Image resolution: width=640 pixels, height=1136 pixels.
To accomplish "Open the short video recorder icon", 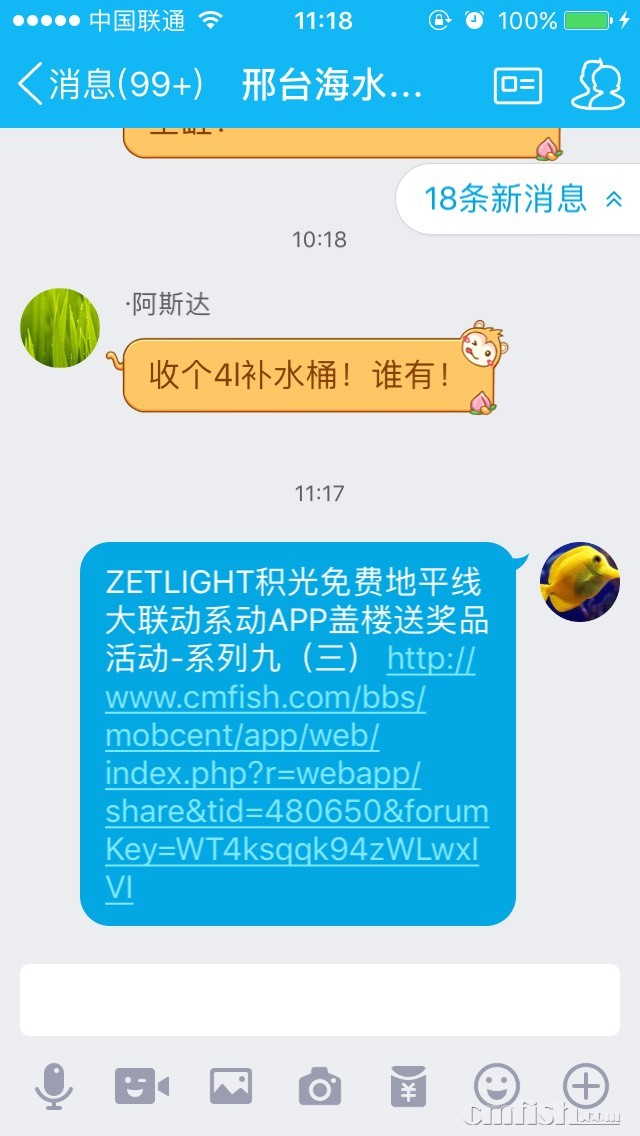I will coord(141,1085).
